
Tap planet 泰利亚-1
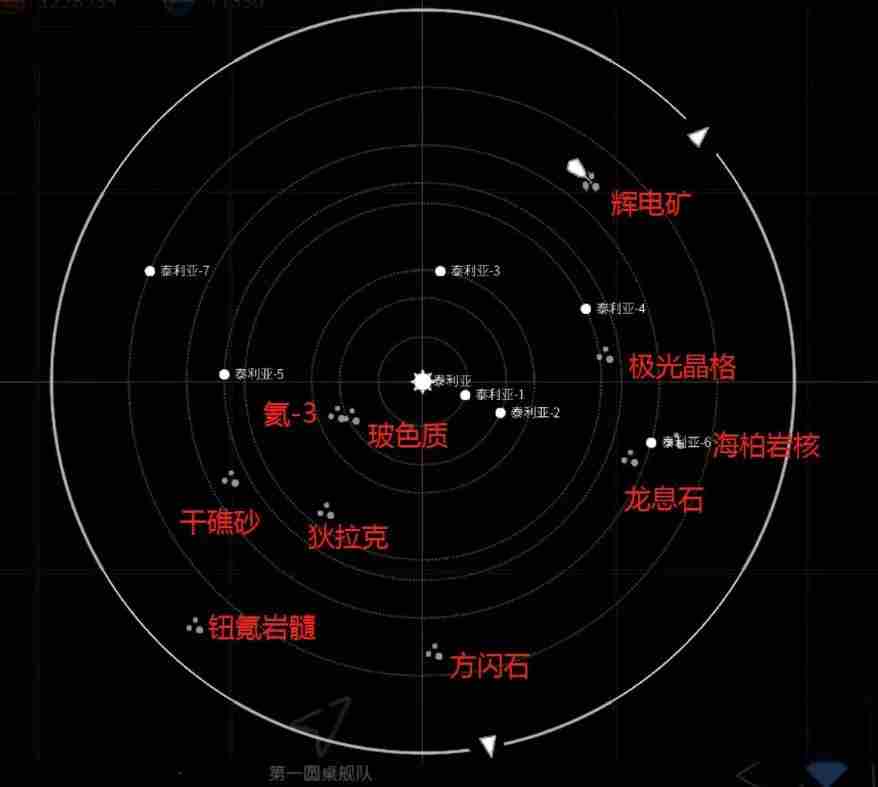465,395
